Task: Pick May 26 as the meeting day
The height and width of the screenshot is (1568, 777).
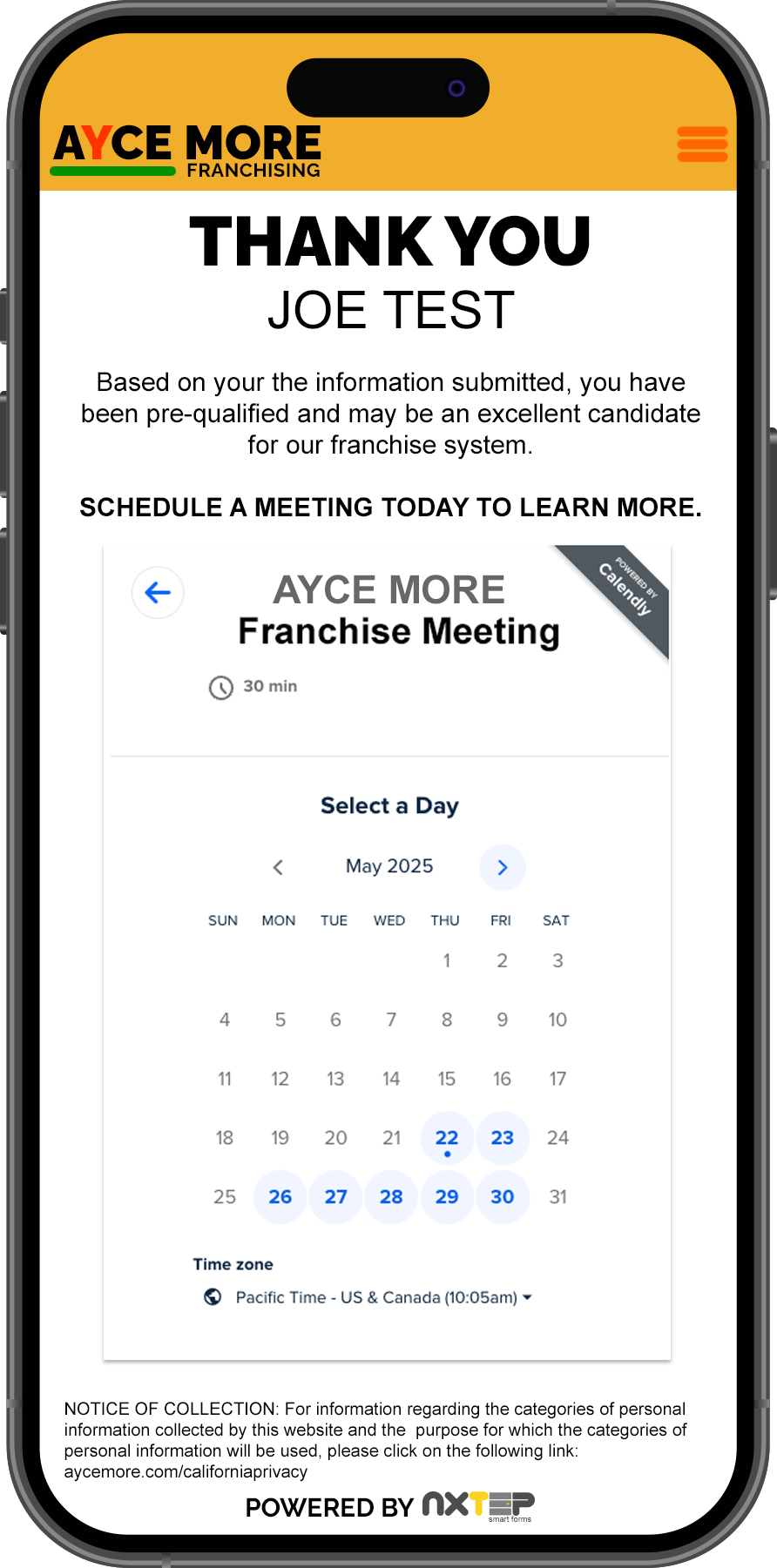Action: point(280,1197)
